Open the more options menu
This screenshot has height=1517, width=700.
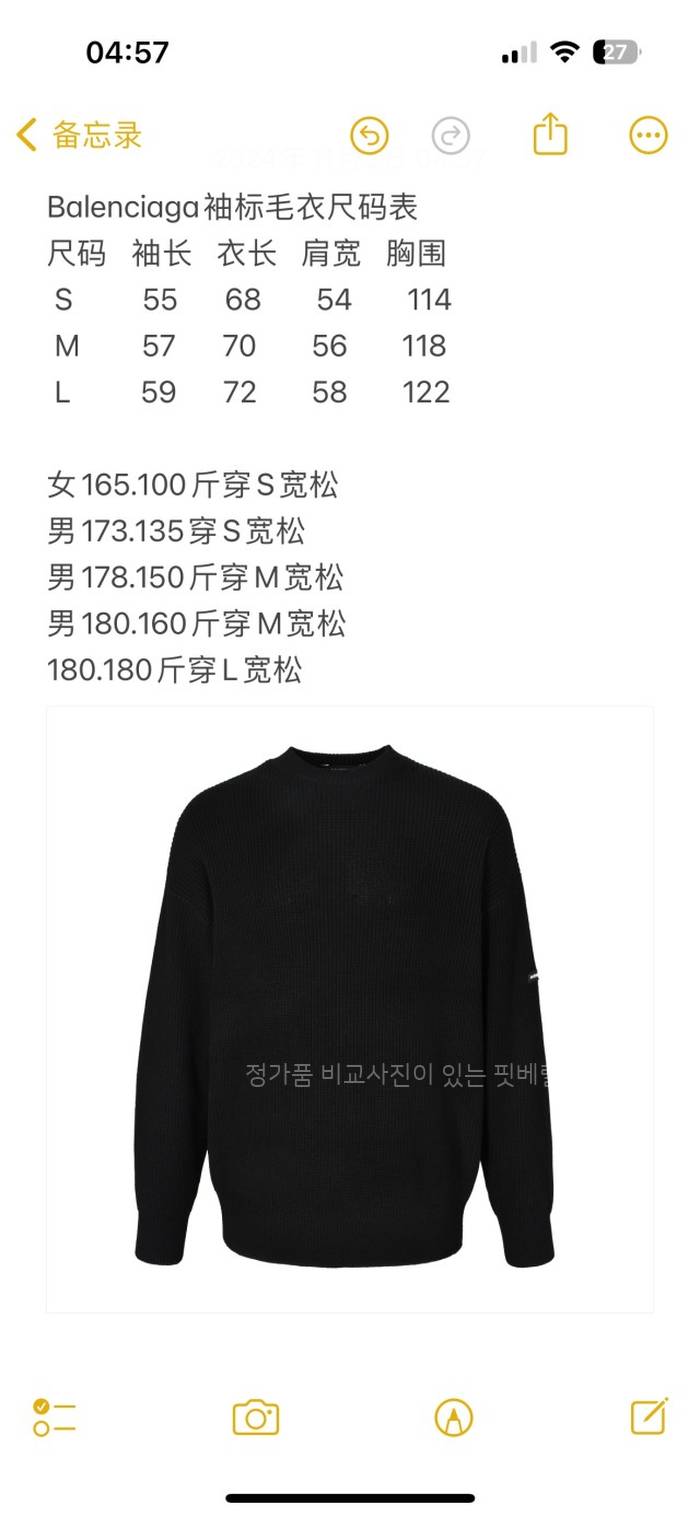pos(648,135)
